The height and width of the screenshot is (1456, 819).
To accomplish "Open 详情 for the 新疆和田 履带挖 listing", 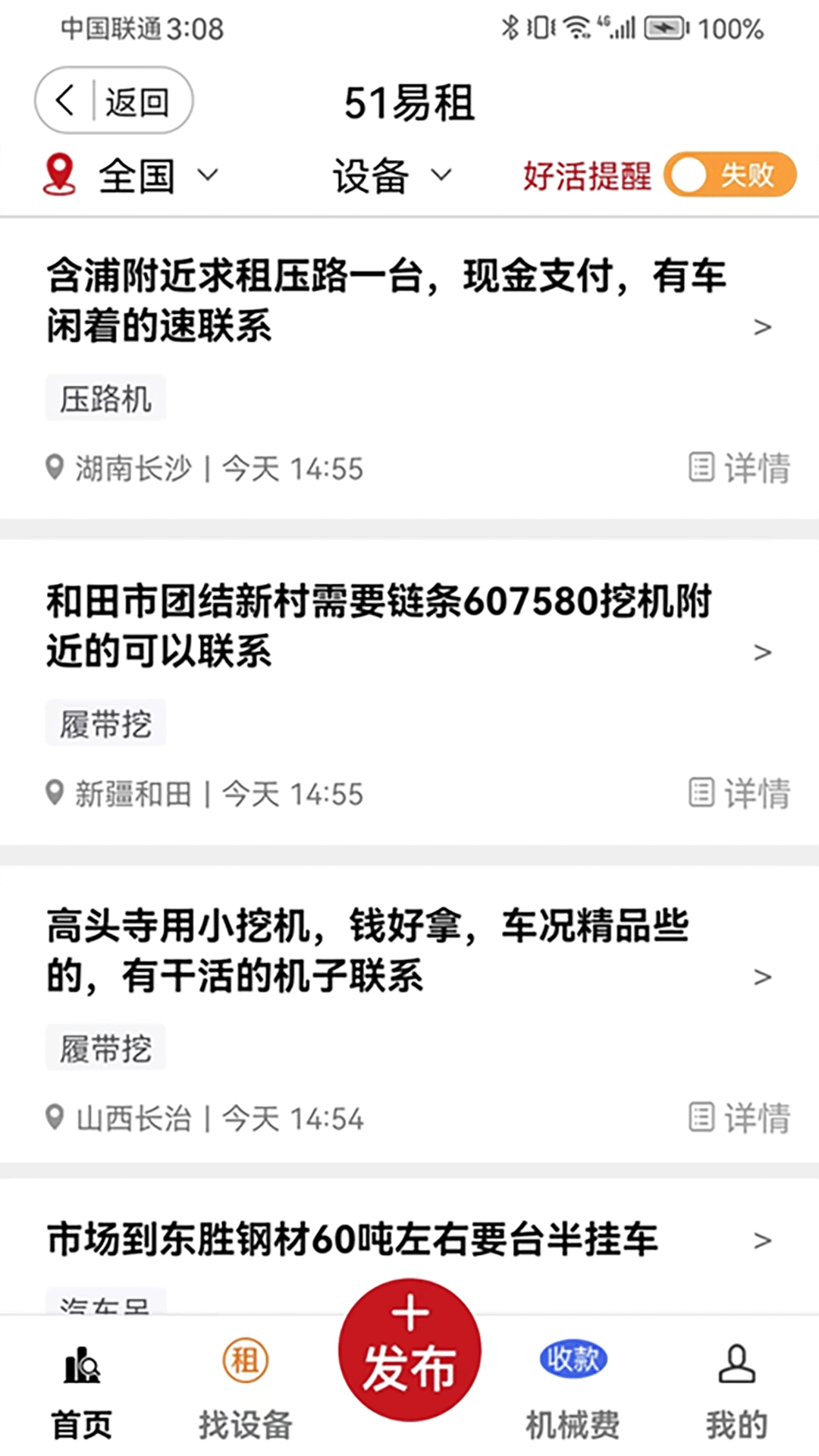I will pyautogui.click(x=739, y=793).
